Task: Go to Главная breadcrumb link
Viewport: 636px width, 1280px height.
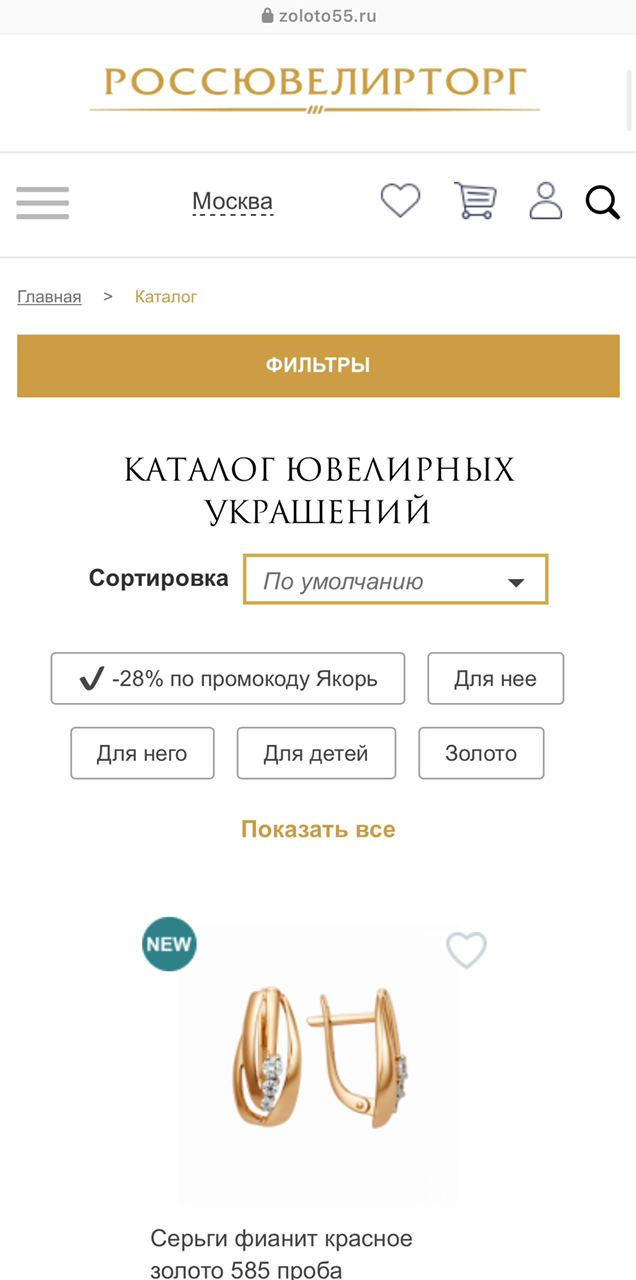Action: coord(49,297)
